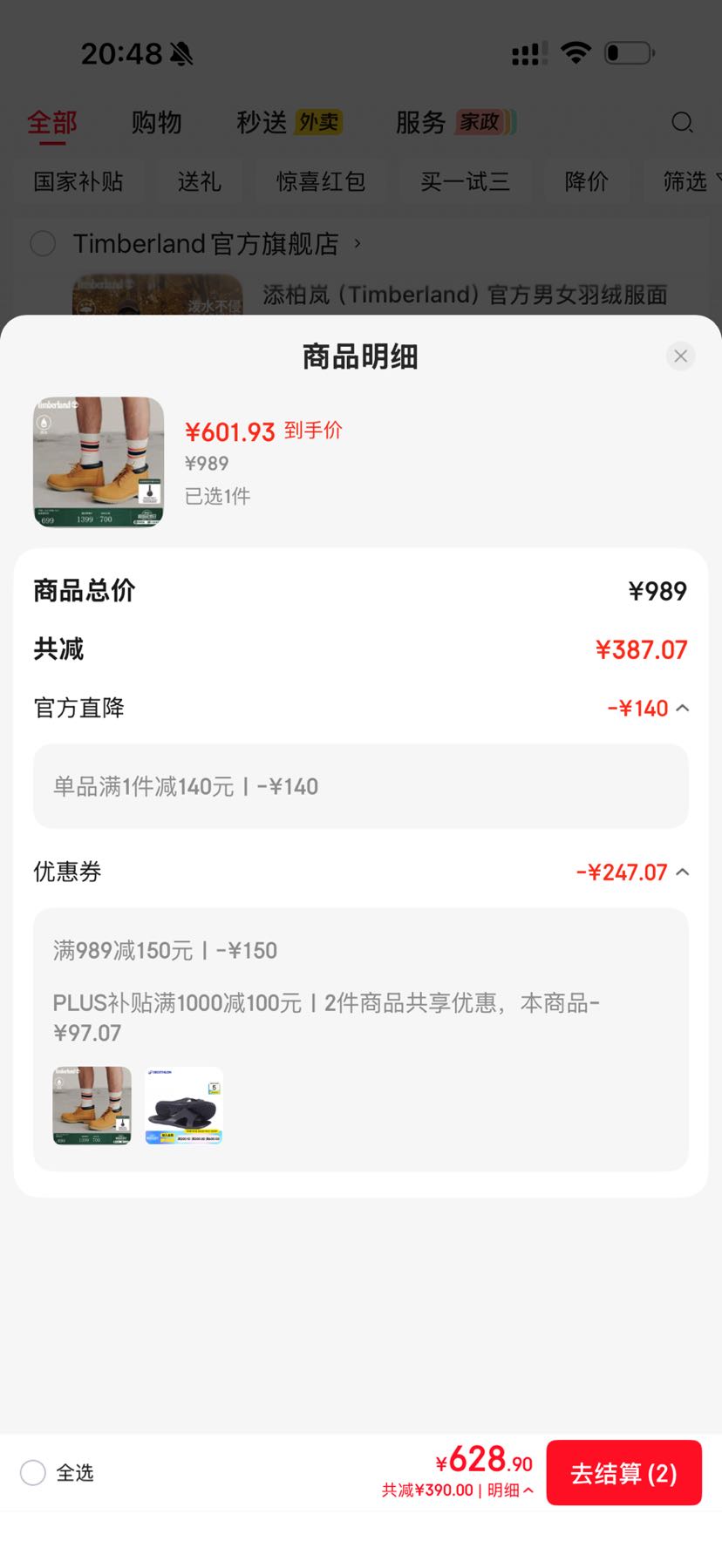Close the 商品明细 sheet
The width and height of the screenshot is (722, 1568).
tap(680, 356)
